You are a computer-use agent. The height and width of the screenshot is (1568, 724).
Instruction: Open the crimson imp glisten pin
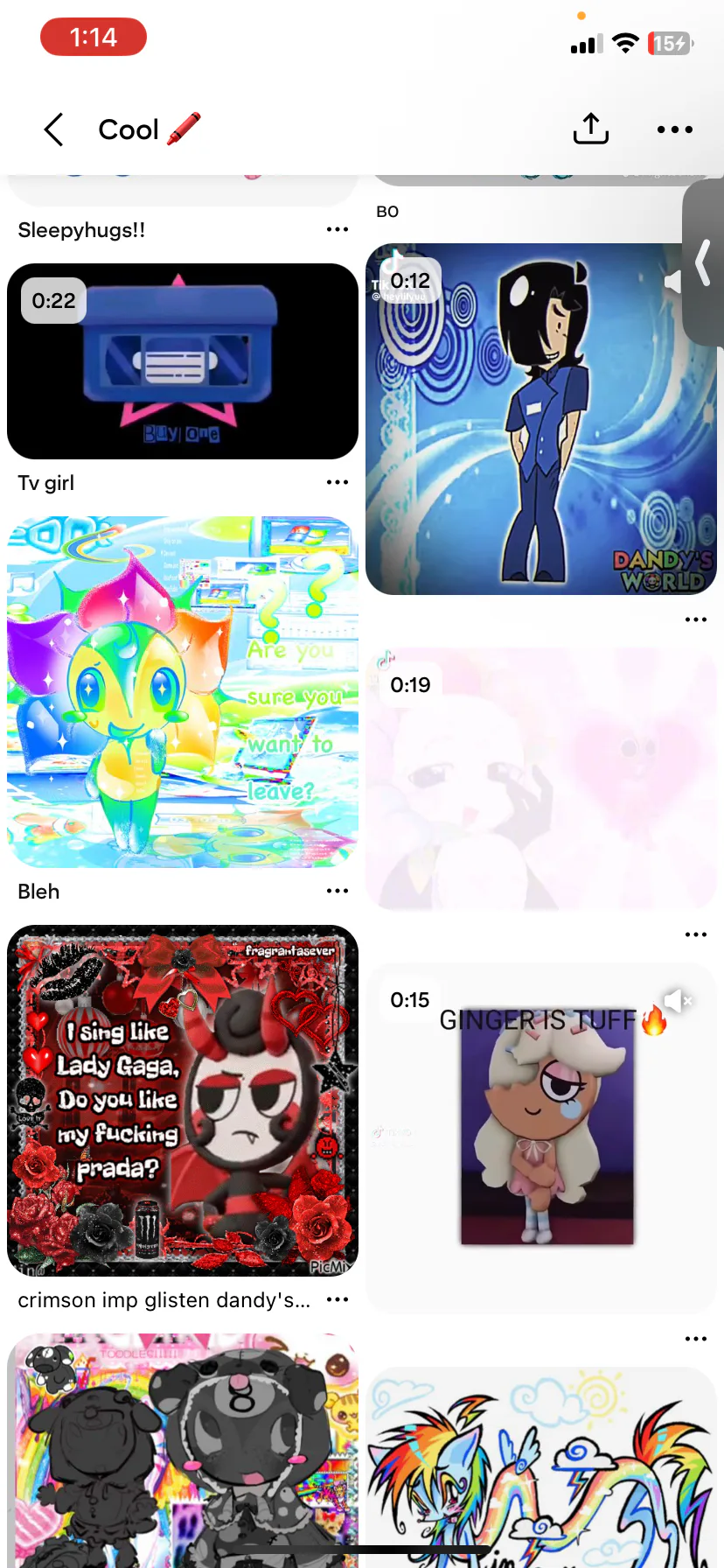tap(183, 1101)
